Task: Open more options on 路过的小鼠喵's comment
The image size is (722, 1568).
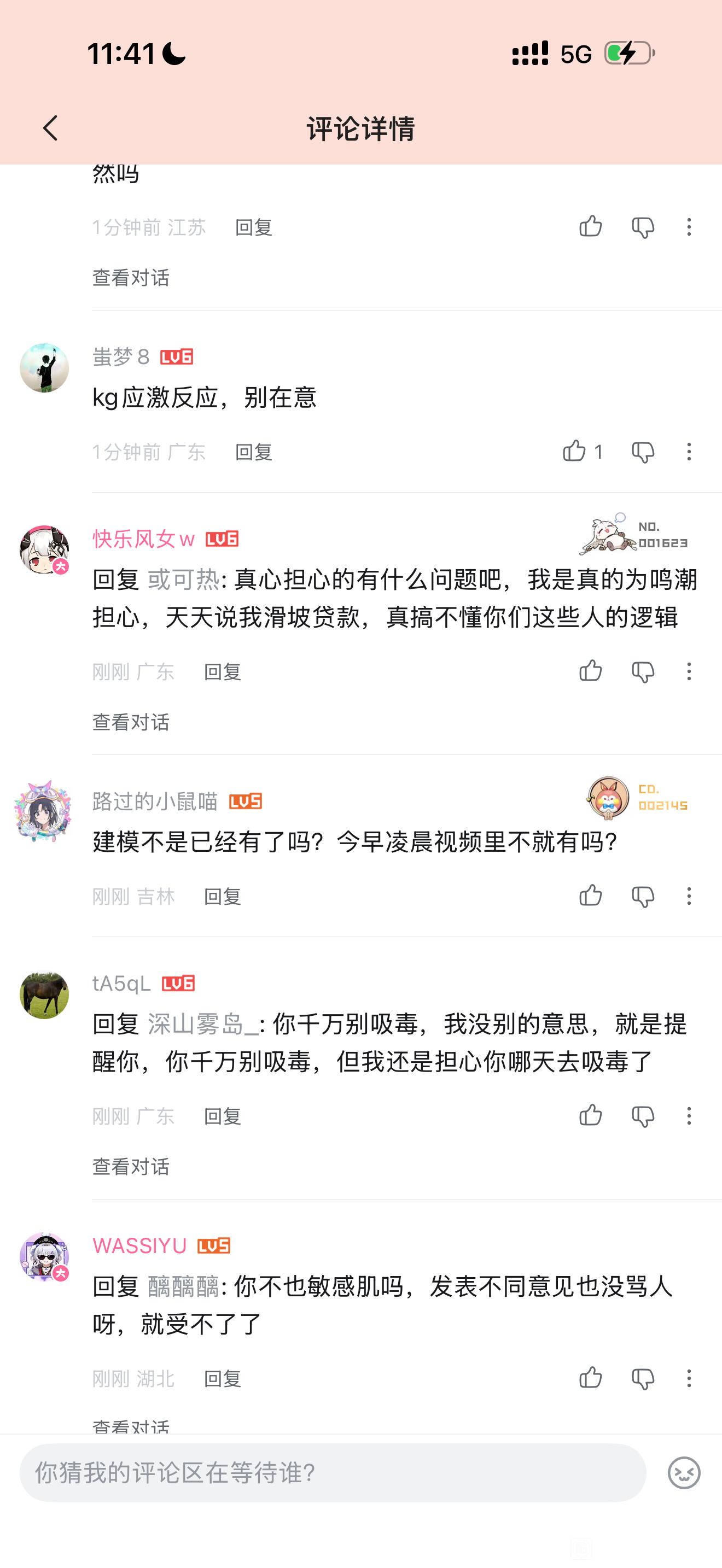Action: 689,896
